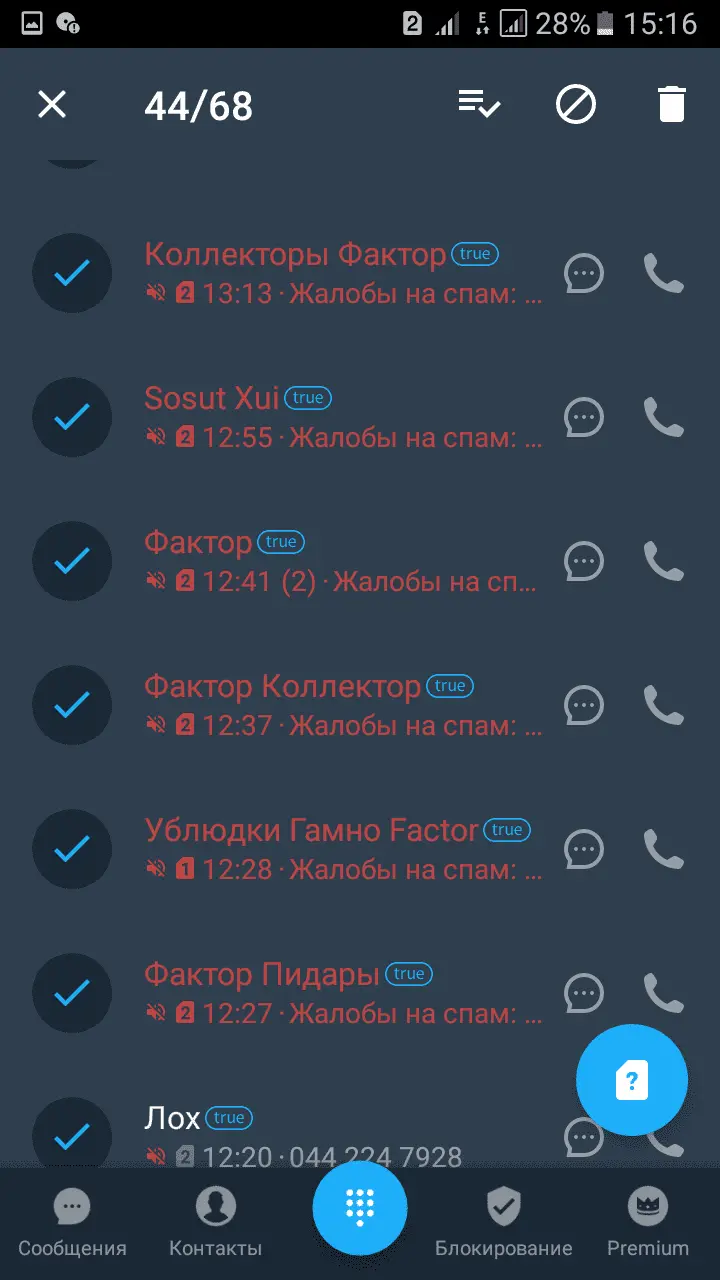The width and height of the screenshot is (720, 1280).
Task: Select all call log entries
Action: (479, 104)
